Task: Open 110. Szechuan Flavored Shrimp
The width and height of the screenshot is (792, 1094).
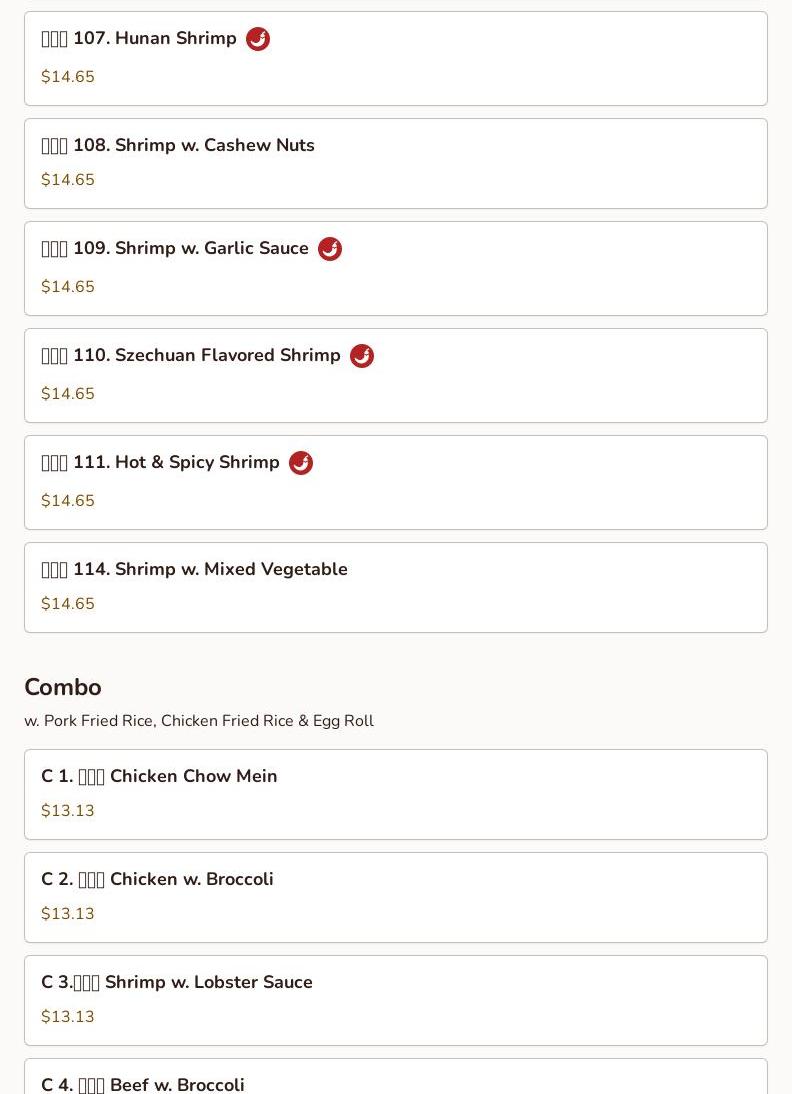Action: [395, 375]
